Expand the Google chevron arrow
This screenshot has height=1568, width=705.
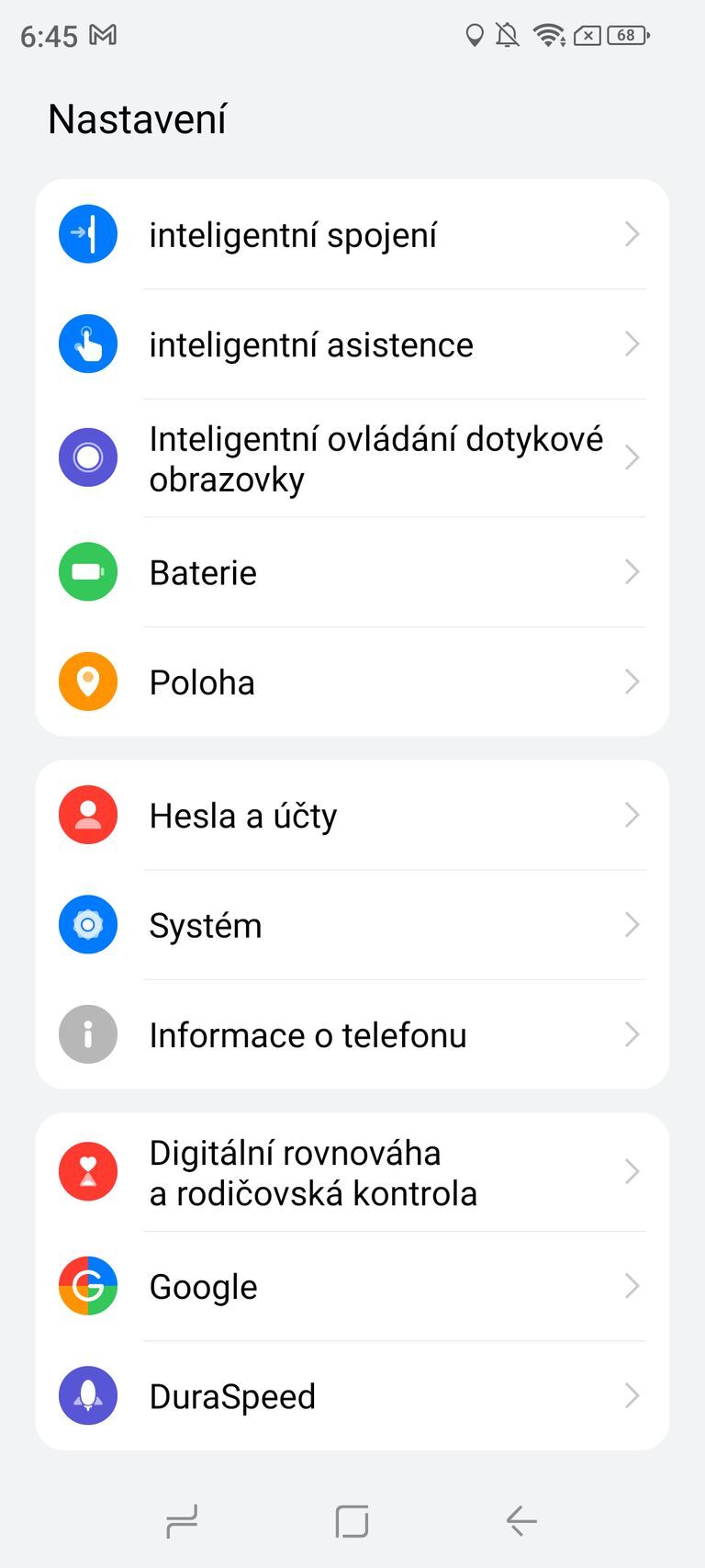tap(632, 1286)
